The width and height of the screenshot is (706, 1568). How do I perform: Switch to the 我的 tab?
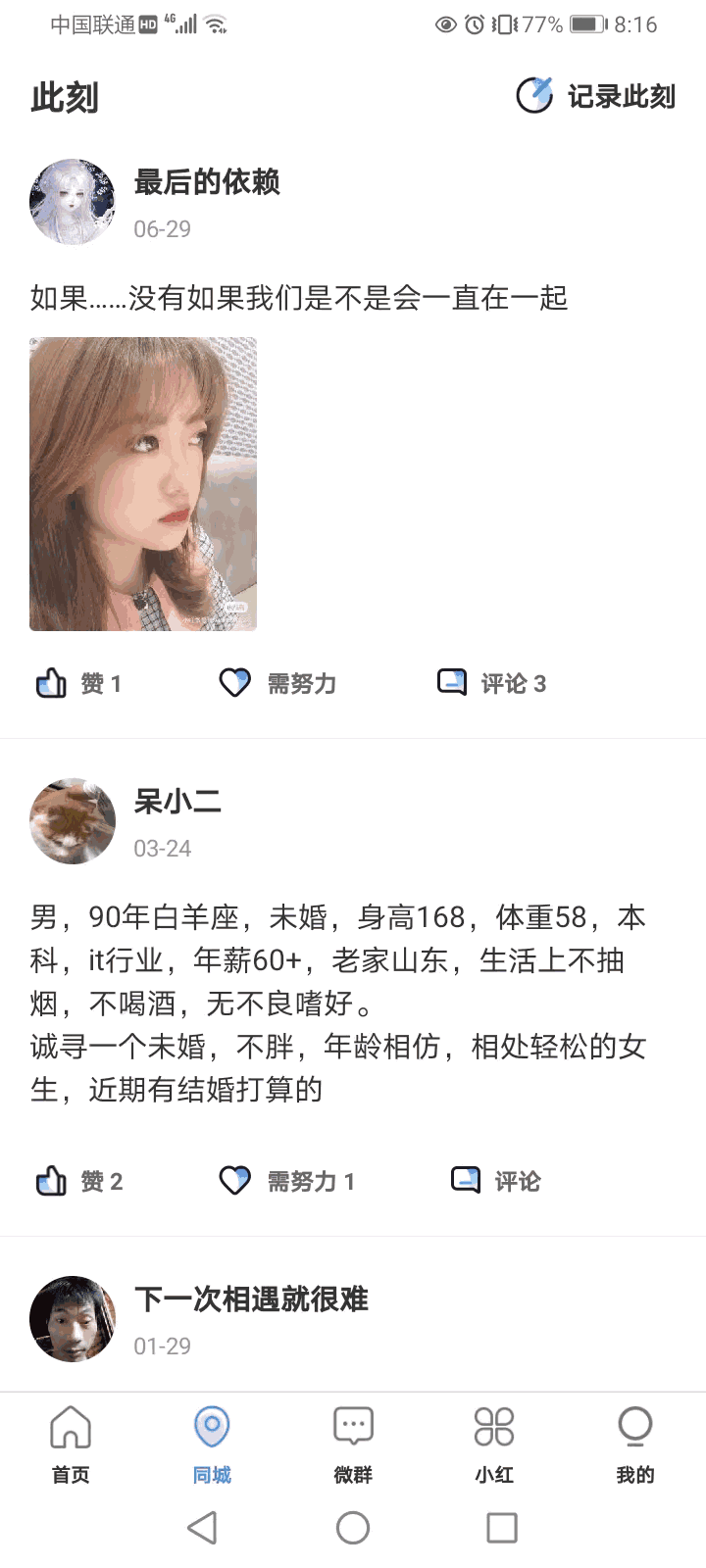coord(634,1443)
